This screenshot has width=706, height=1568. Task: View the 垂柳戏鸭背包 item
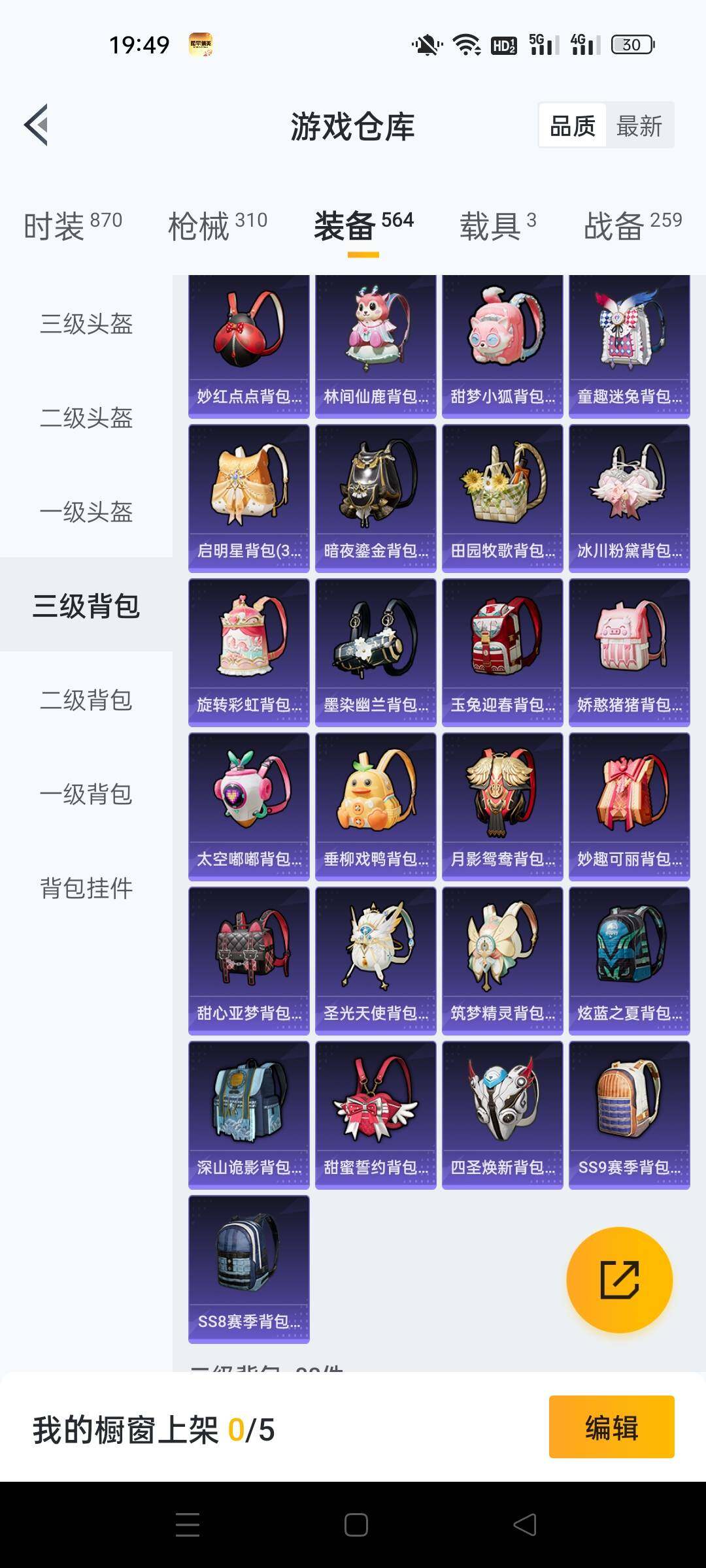click(375, 807)
